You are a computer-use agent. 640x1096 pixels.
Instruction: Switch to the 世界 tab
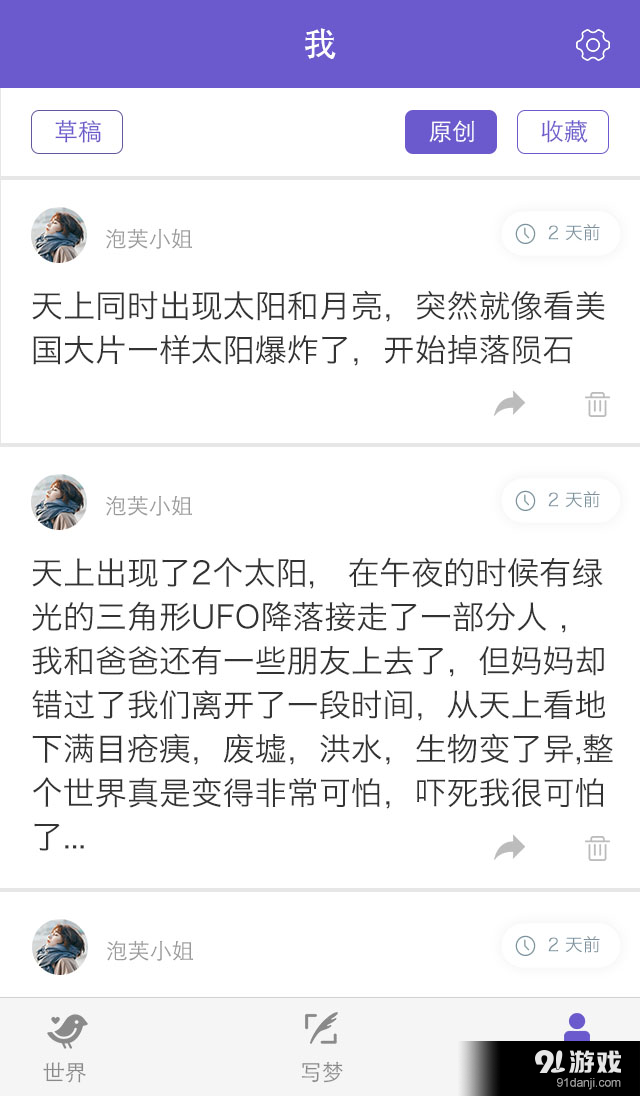[66, 1047]
